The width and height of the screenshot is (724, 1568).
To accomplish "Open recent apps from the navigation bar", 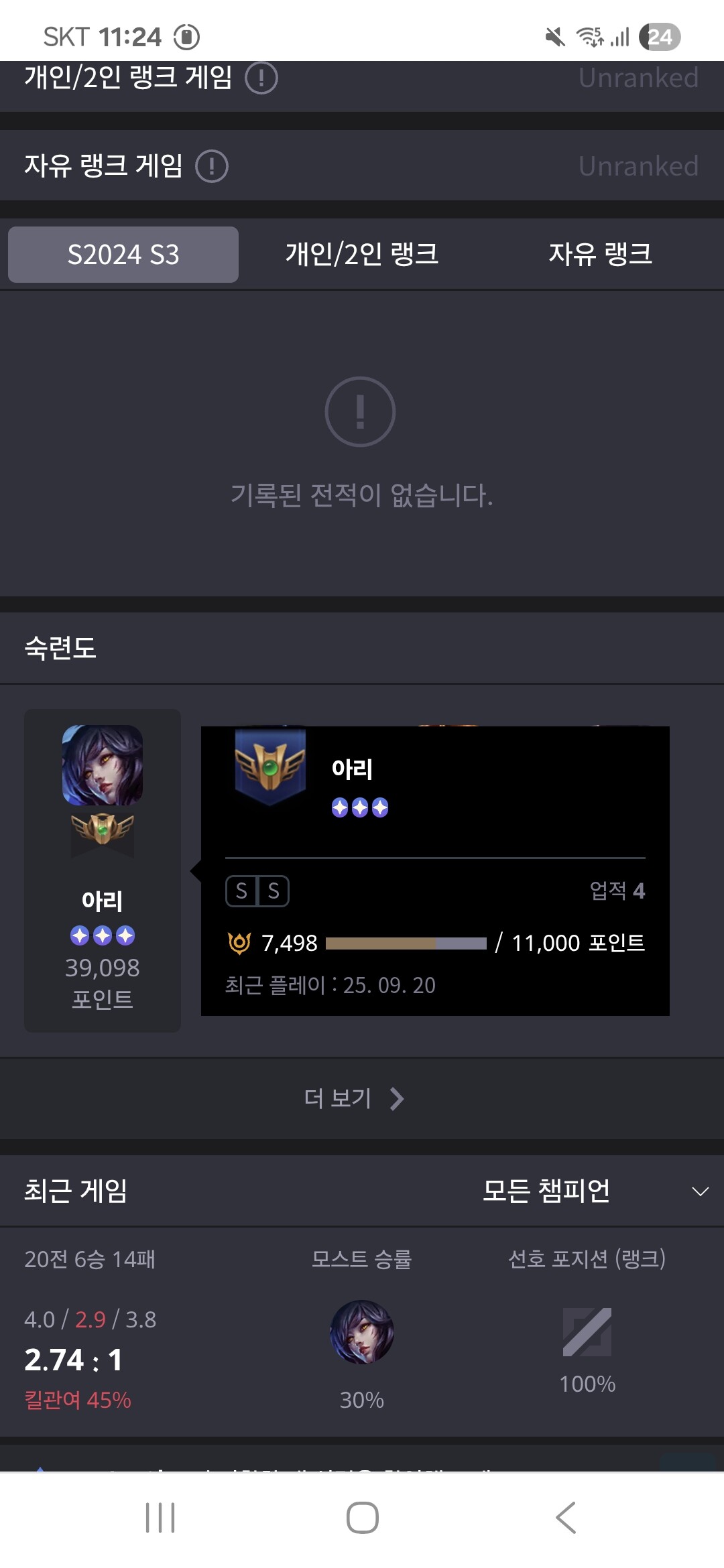I will point(160,1518).
